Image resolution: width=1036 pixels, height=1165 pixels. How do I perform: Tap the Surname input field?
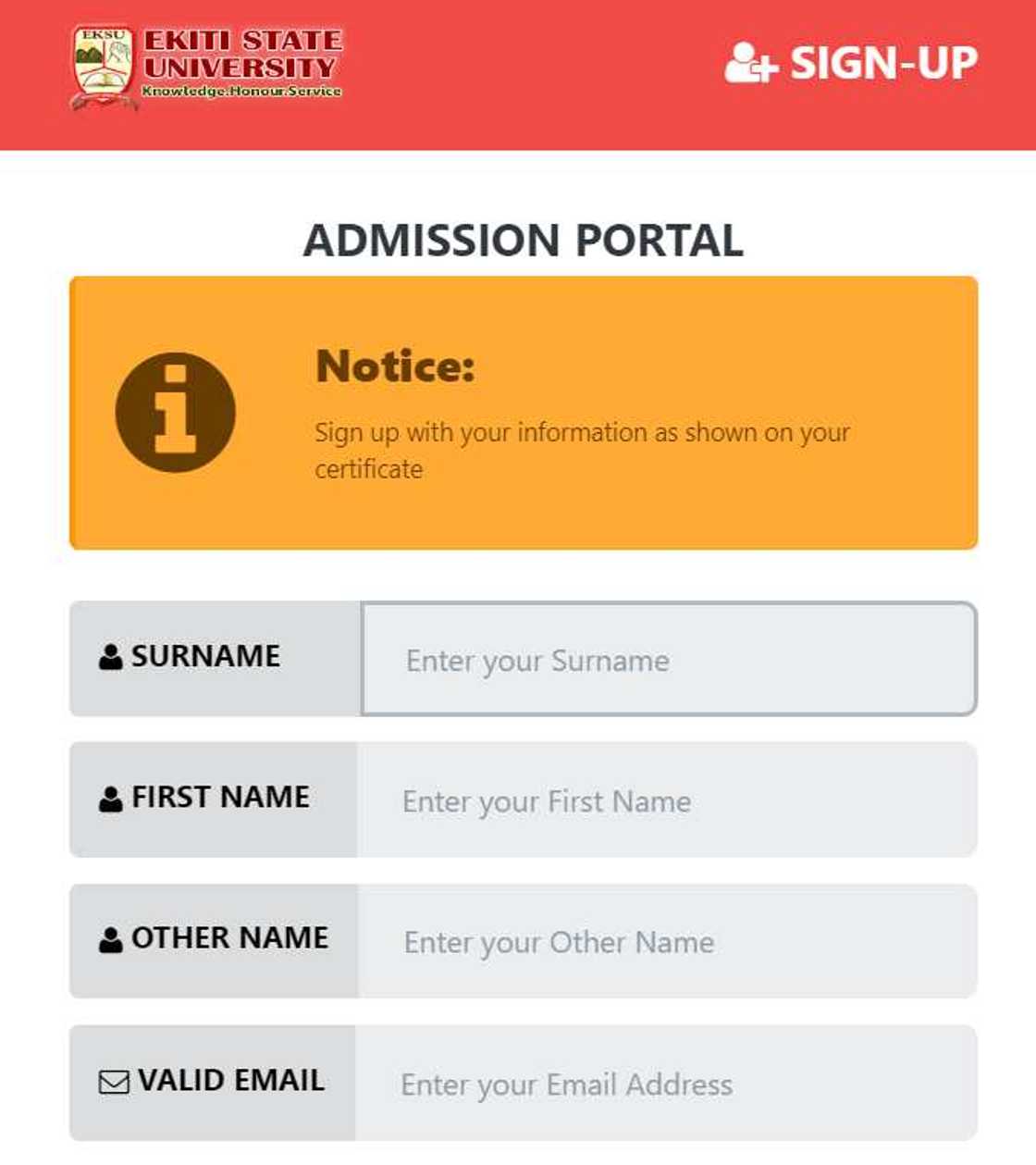tap(668, 660)
